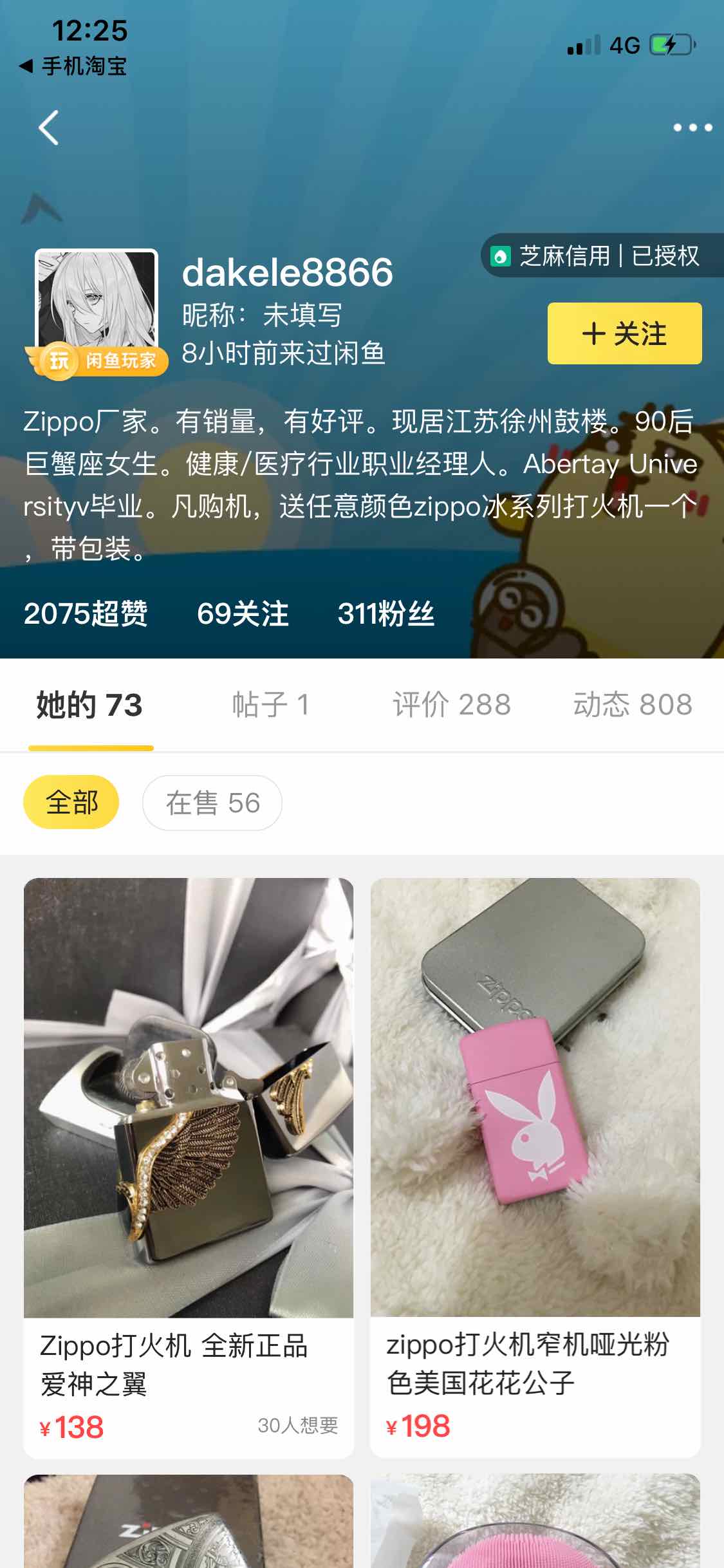
Task: Open the three-dot overflow menu
Action: (x=692, y=127)
